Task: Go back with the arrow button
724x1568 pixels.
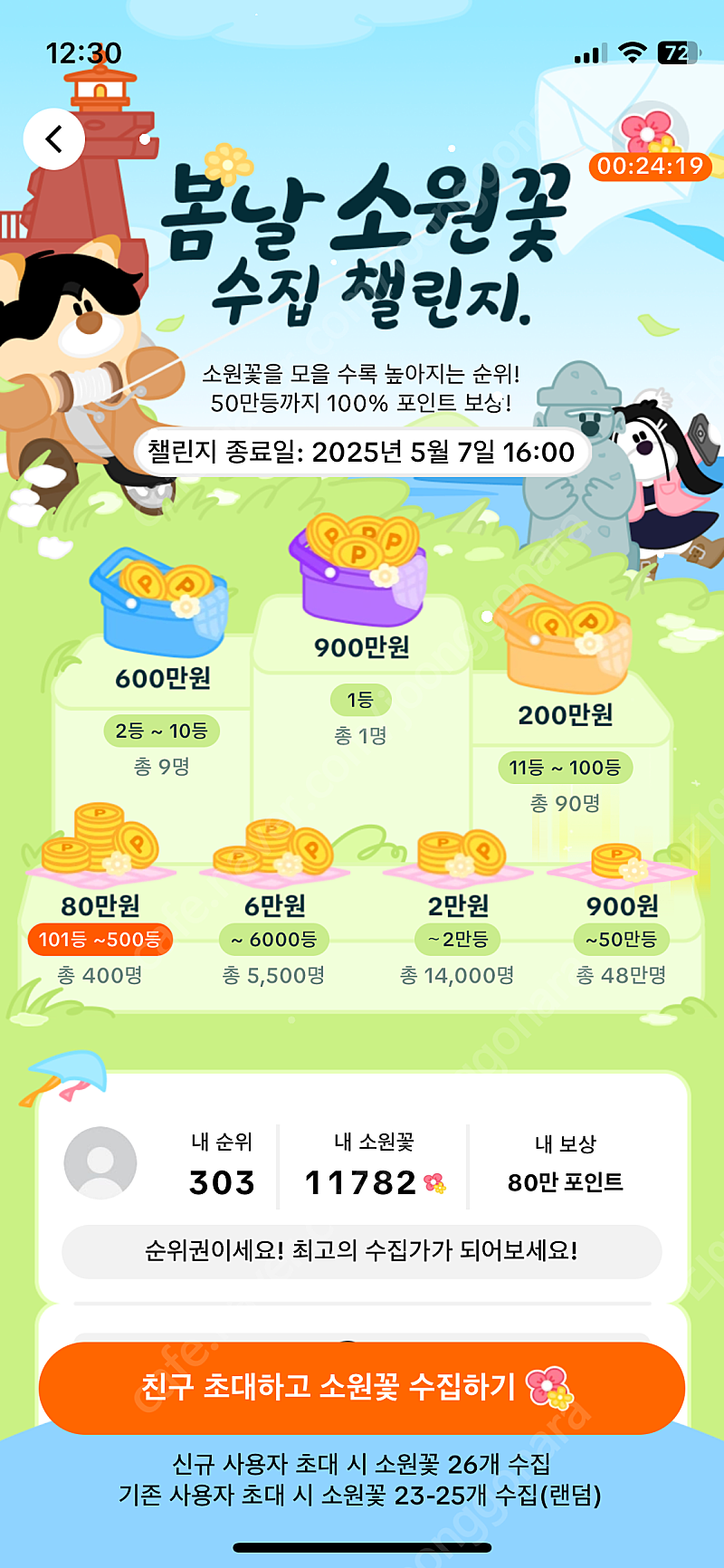Action: coord(54,139)
